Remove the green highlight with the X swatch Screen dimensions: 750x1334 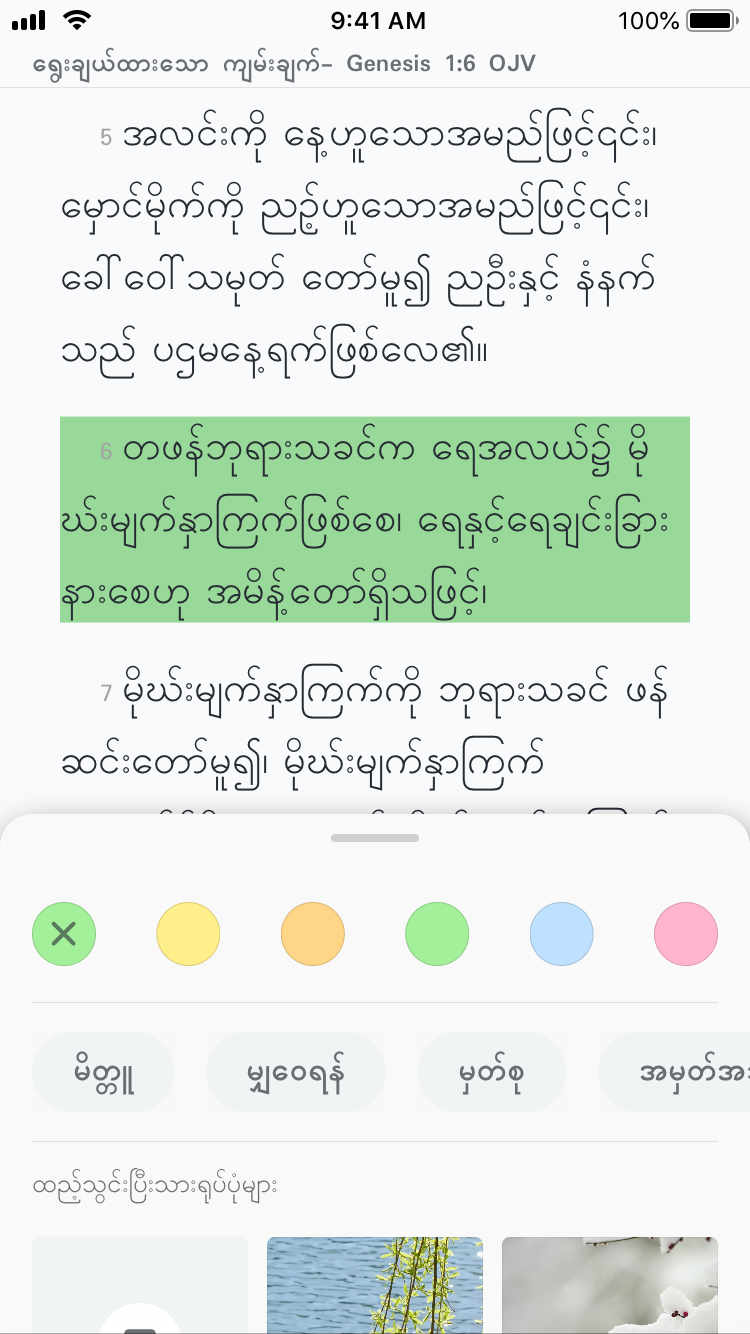coord(64,934)
